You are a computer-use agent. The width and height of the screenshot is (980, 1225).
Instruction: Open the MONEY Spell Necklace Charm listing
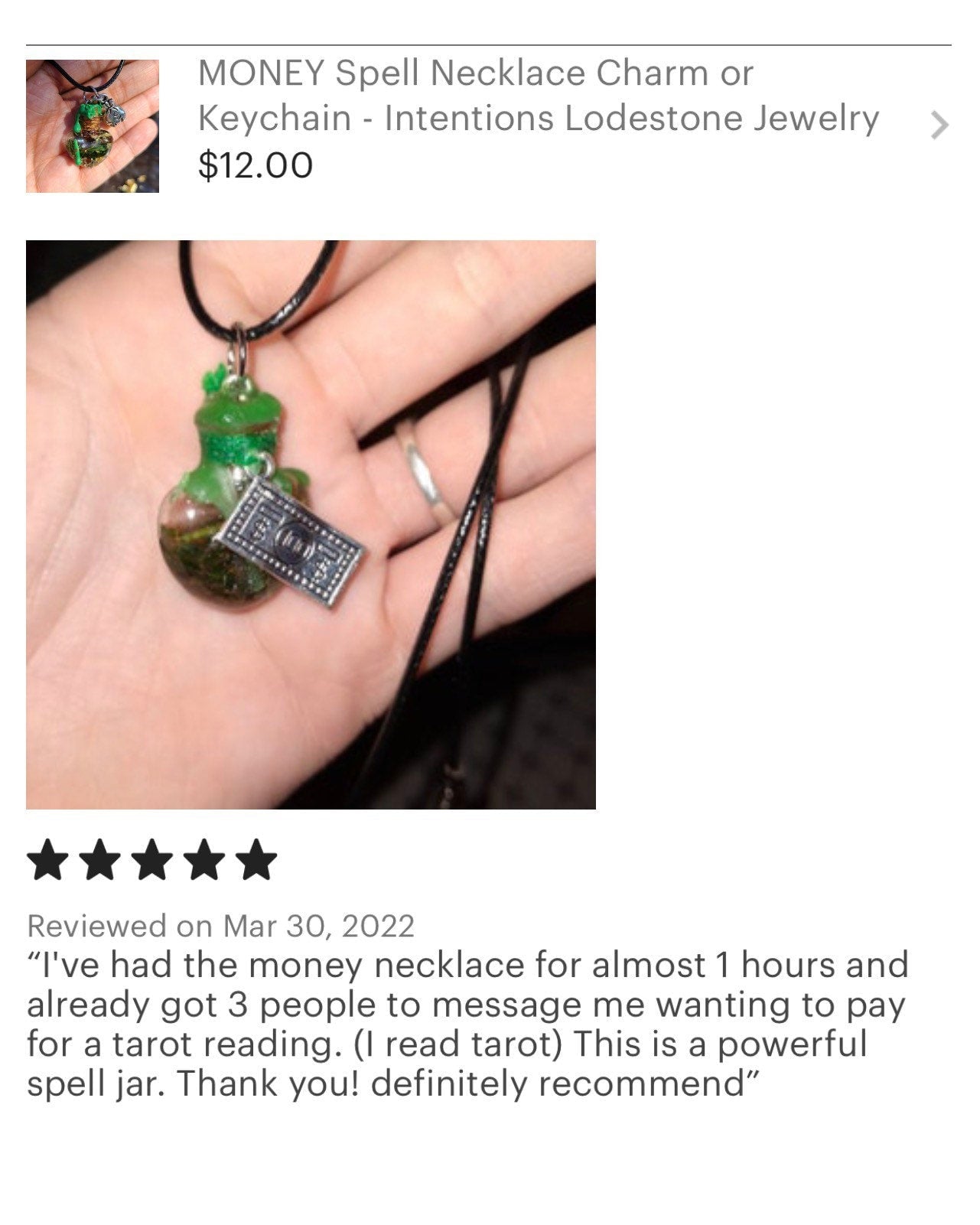(x=537, y=96)
